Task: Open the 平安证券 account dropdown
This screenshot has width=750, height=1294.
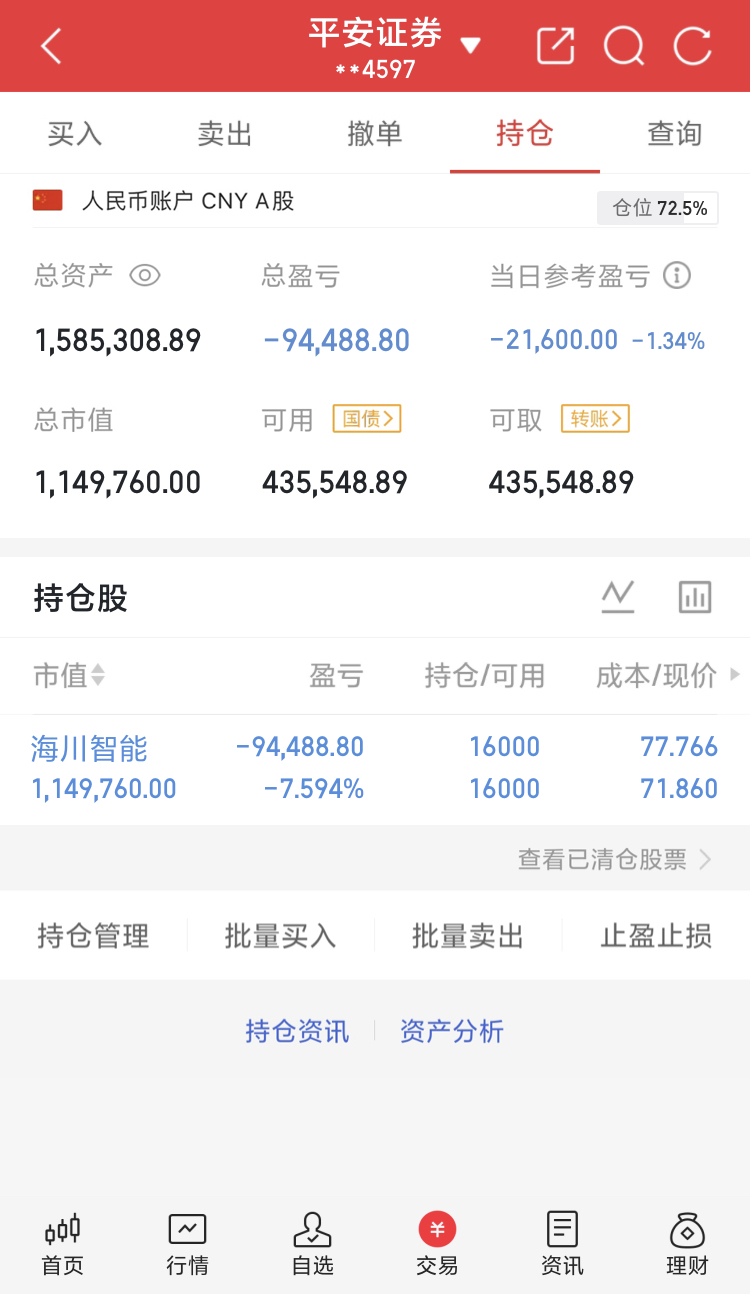Action: click(x=471, y=45)
